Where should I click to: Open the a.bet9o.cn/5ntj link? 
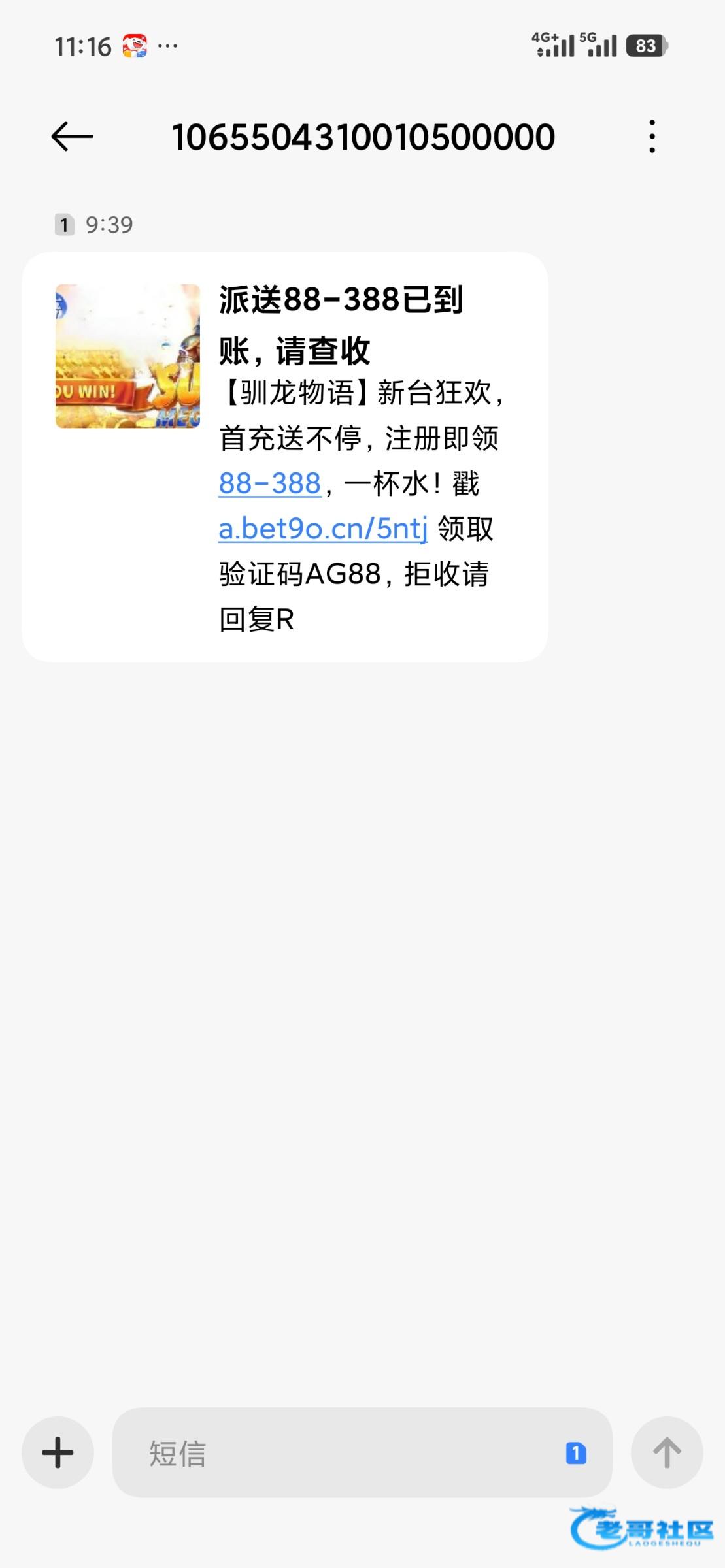(323, 529)
